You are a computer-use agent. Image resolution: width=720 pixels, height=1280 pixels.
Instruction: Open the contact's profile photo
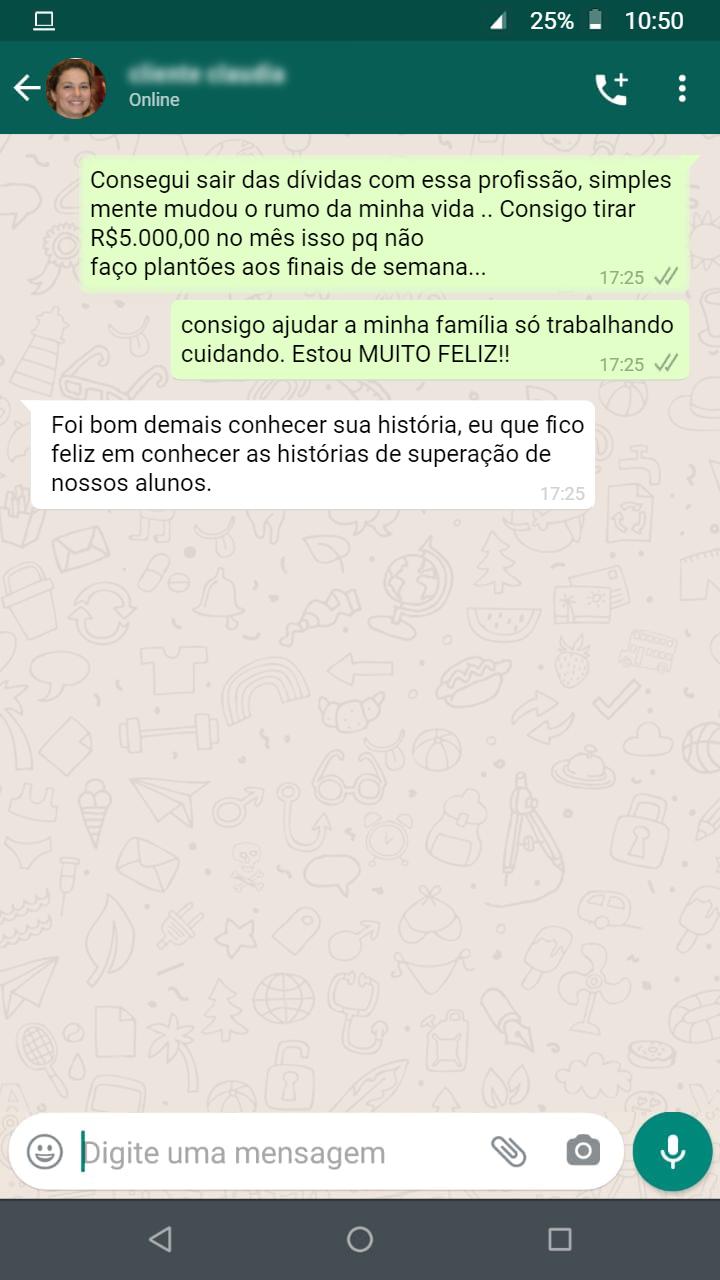tap(76, 88)
